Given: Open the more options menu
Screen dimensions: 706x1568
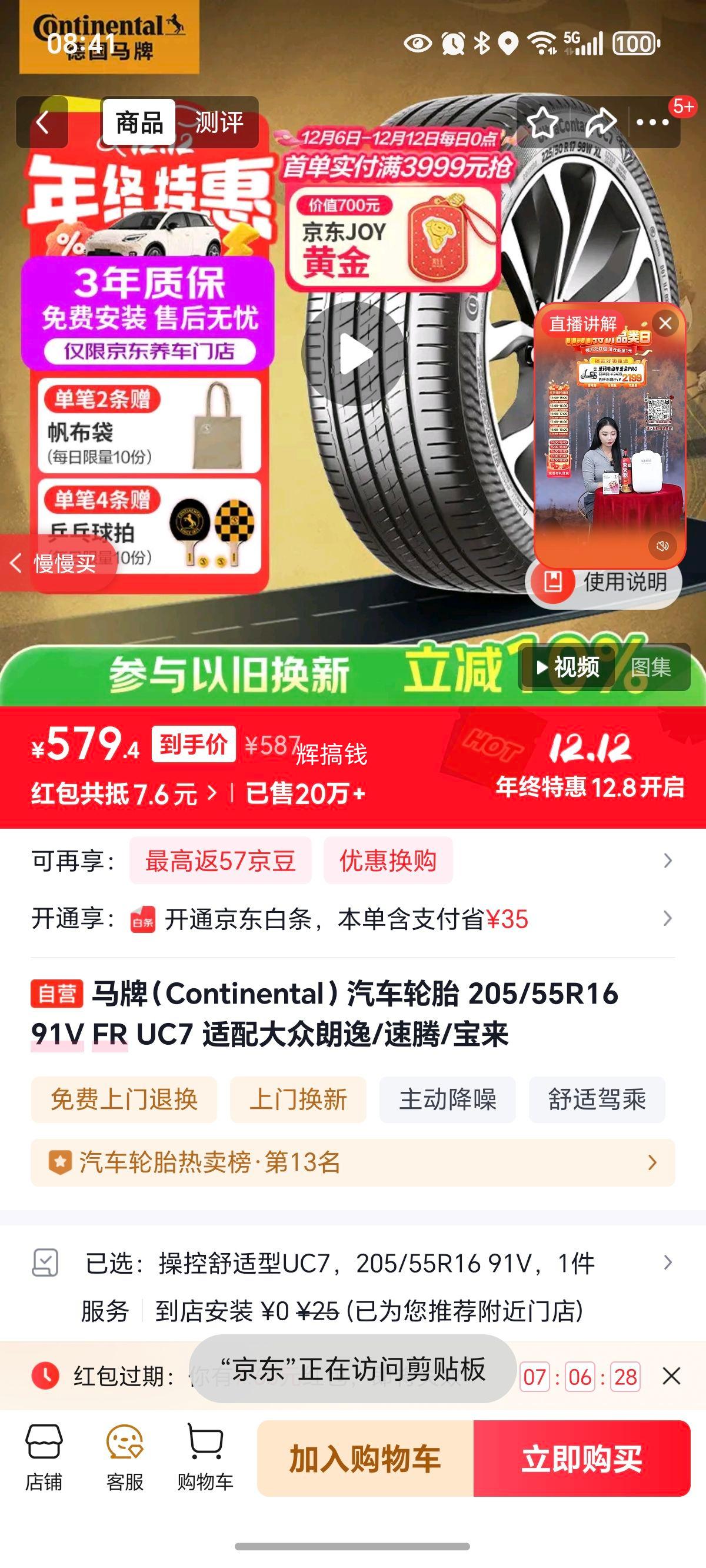Looking at the screenshot, I should pyautogui.click(x=650, y=122).
